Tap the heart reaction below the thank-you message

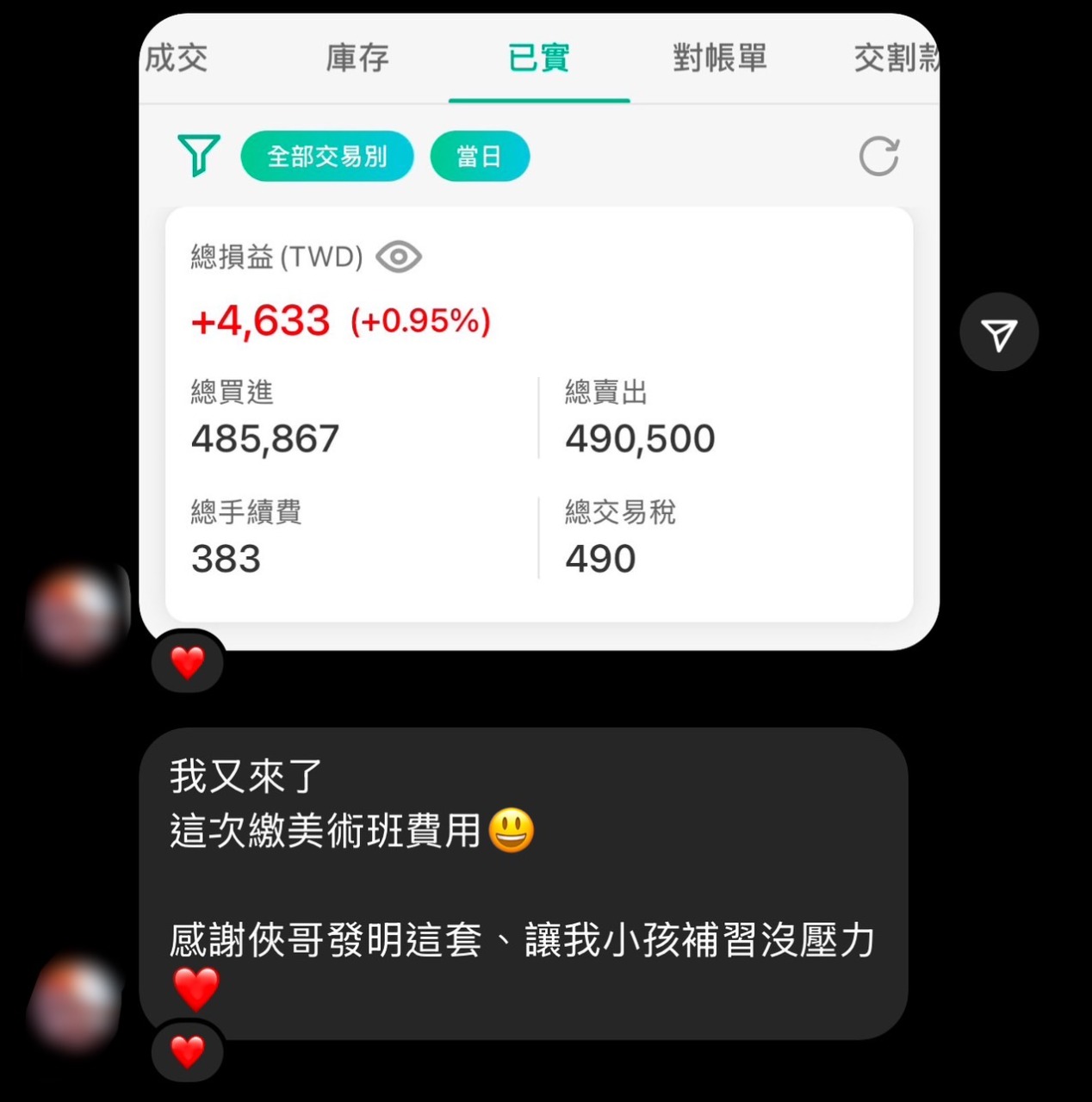coord(187,1051)
